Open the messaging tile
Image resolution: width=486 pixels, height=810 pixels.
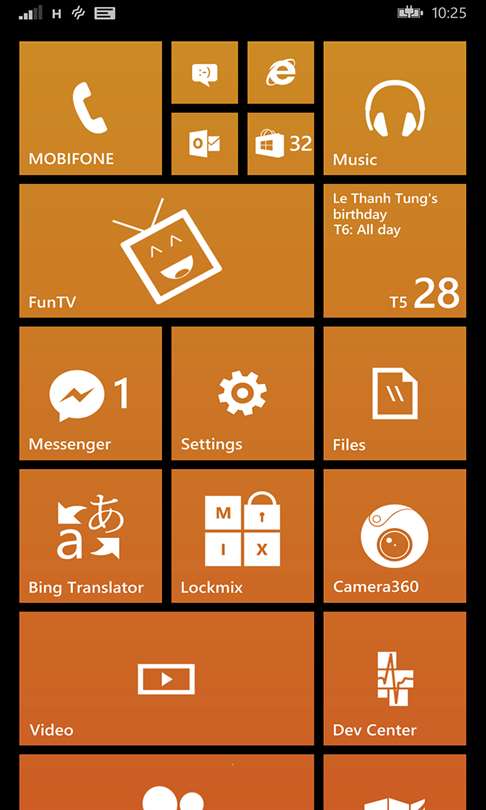click(205, 72)
